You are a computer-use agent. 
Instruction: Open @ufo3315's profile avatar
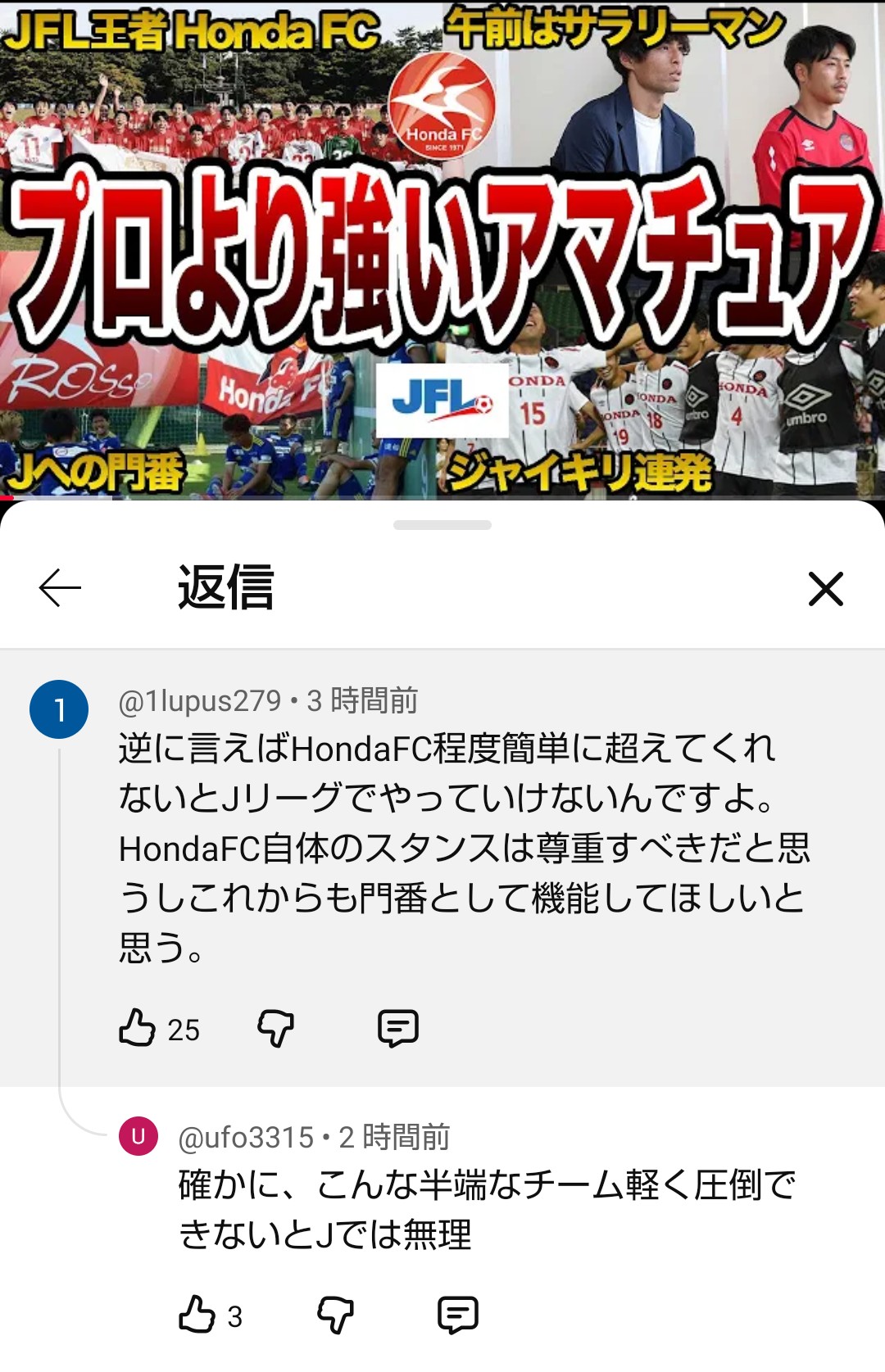138,1136
